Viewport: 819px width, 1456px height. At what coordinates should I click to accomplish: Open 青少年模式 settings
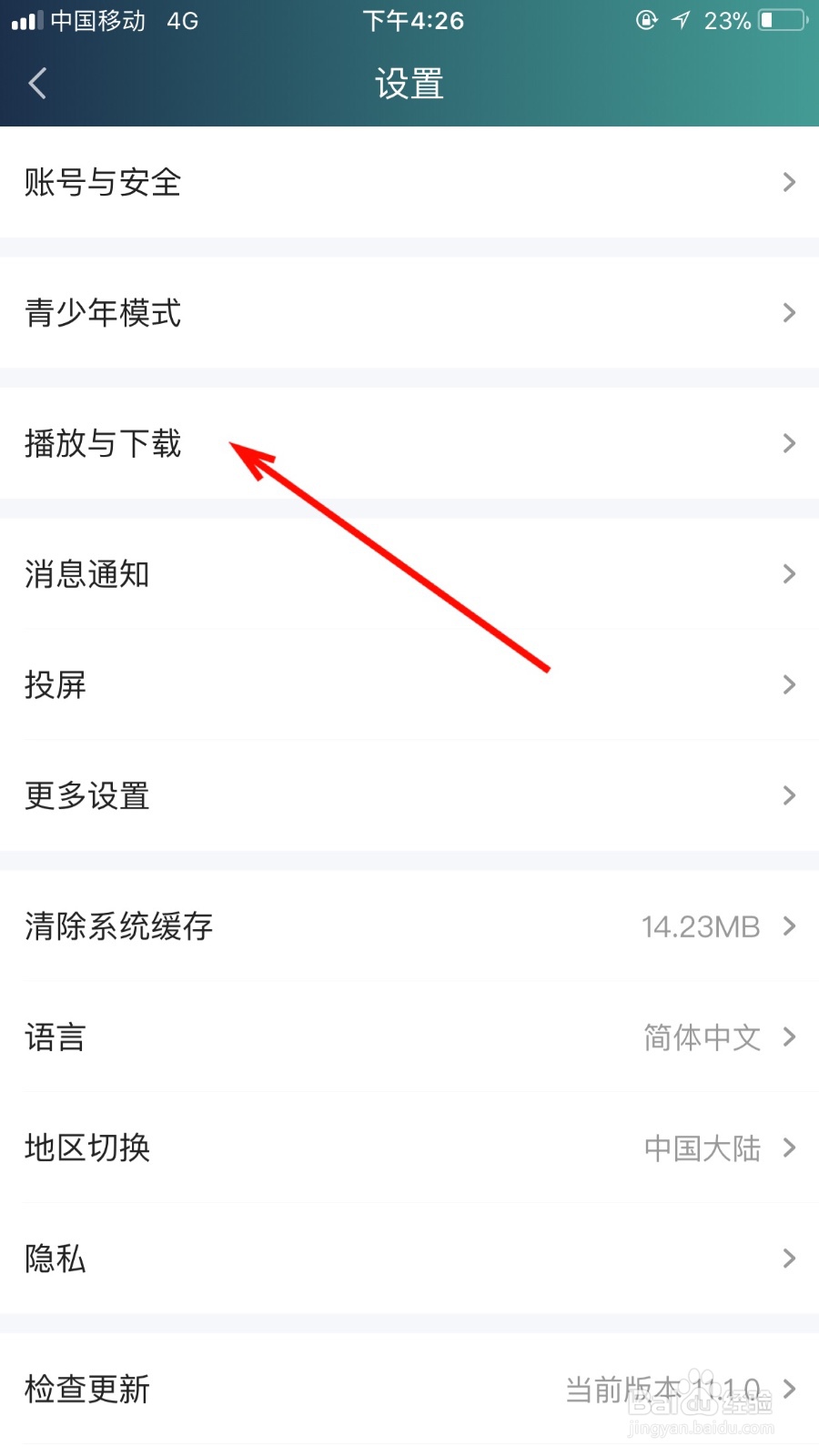[x=103, y=313]
